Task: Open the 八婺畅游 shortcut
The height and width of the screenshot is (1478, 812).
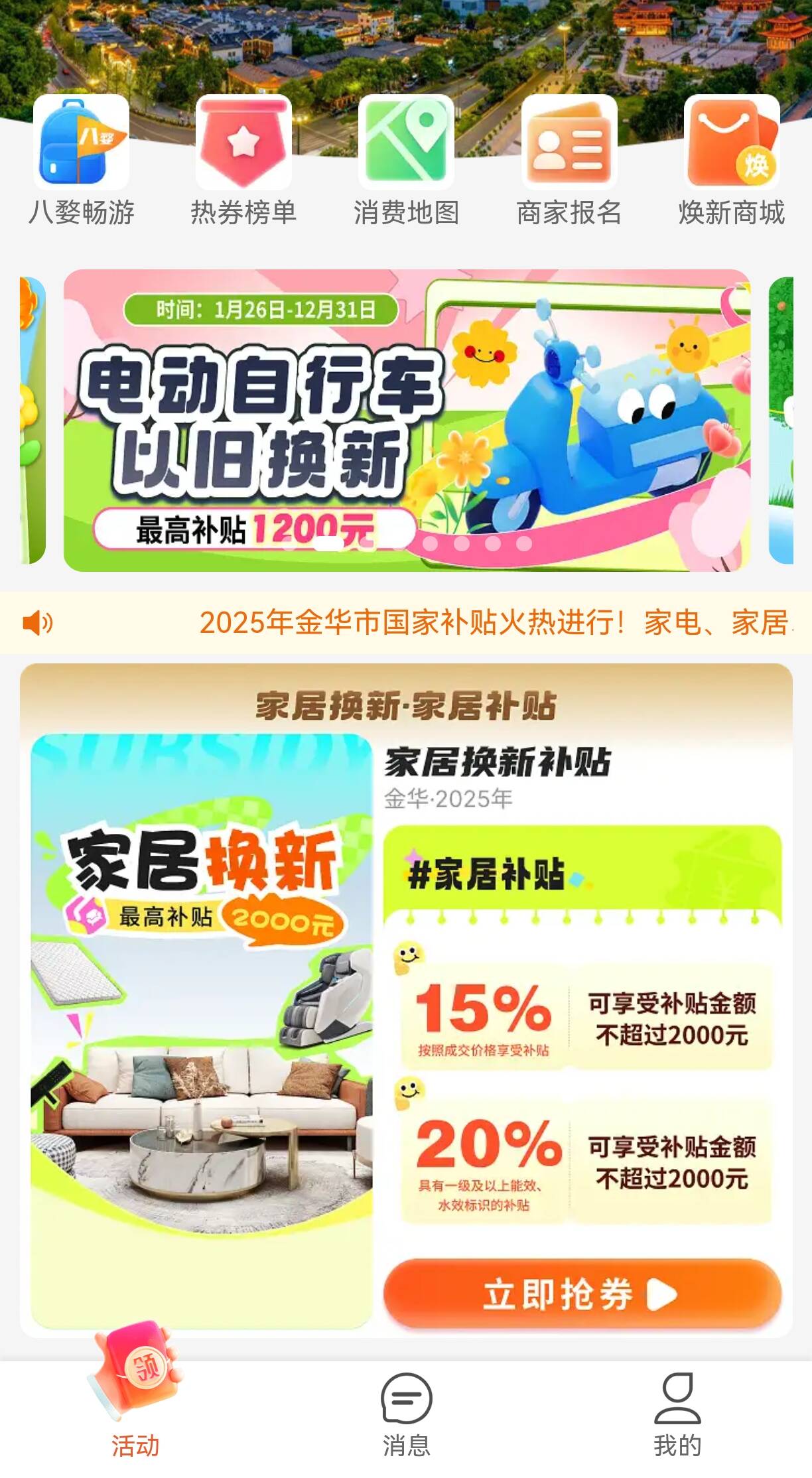Action: tap(81, 143)
